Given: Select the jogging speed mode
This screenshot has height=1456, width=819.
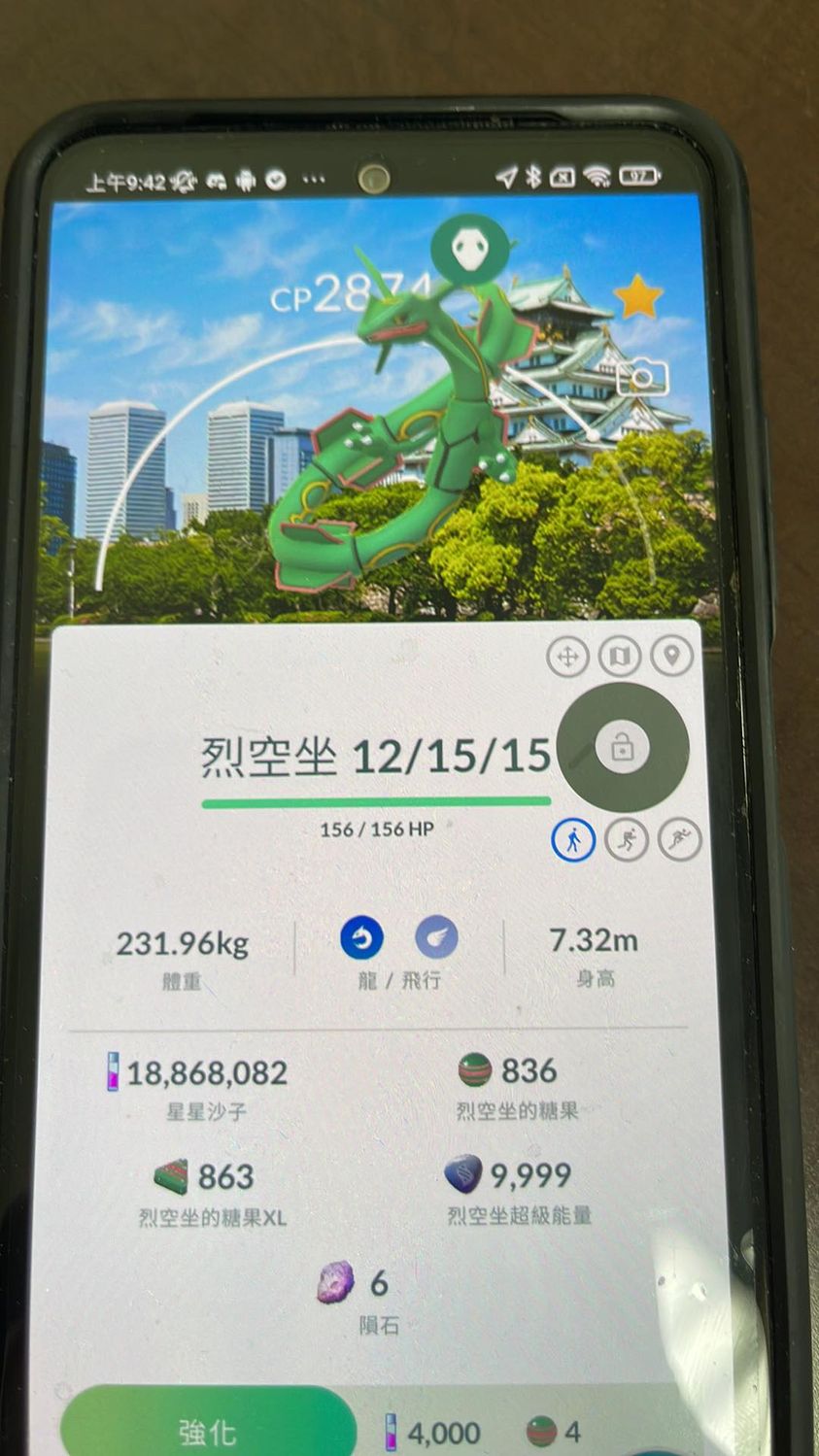Looking at the screenshot, I should point(627,840).
